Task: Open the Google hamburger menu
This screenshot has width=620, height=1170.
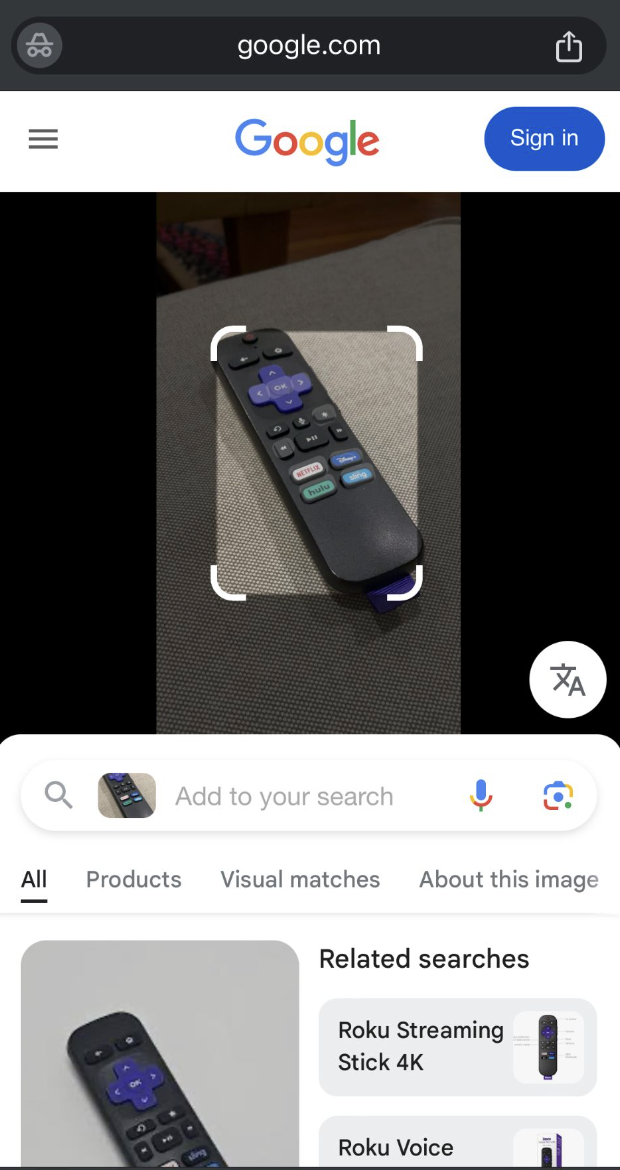Action: tap(43, 140)
